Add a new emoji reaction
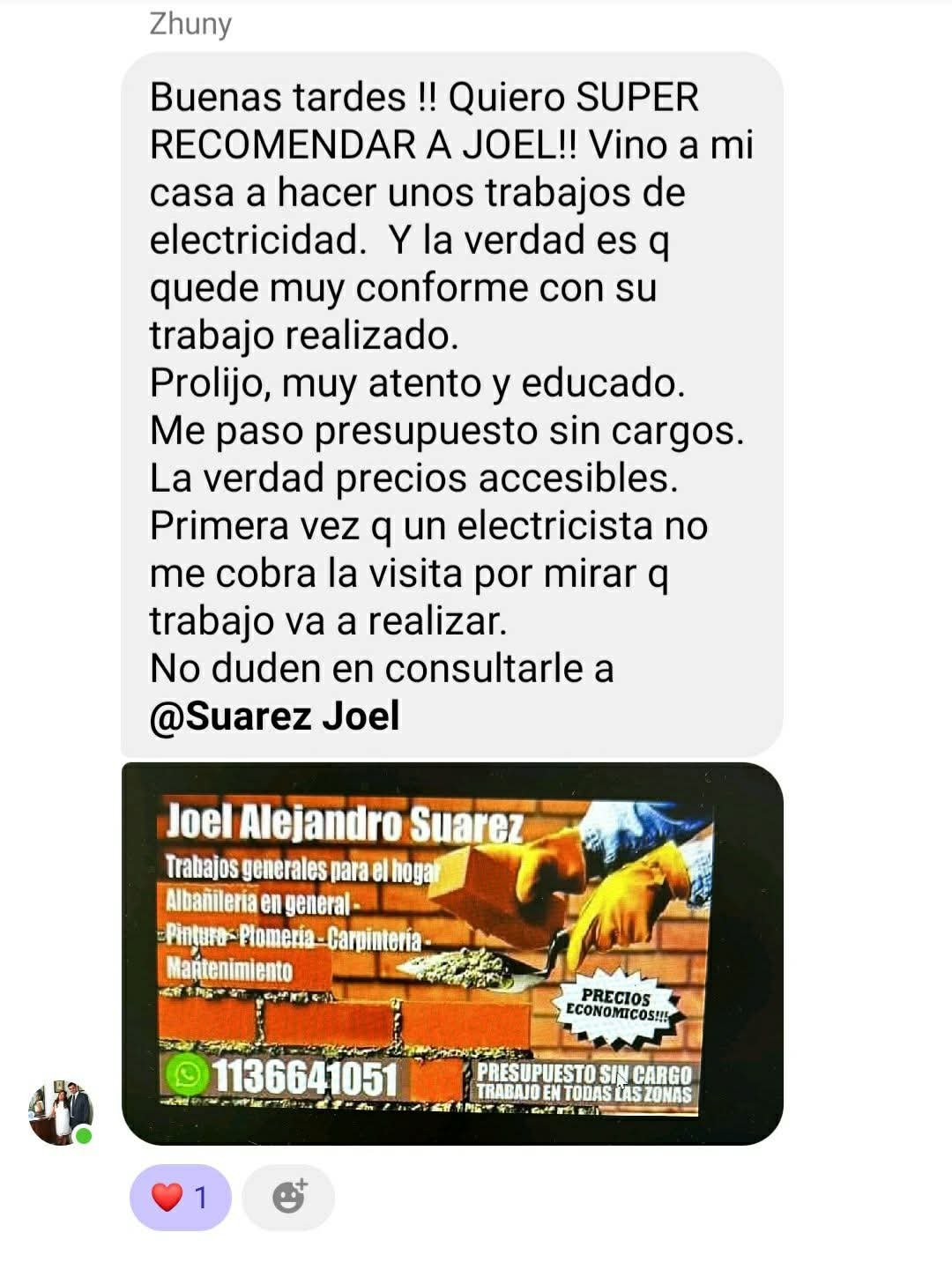 (x=288, y=1198)
